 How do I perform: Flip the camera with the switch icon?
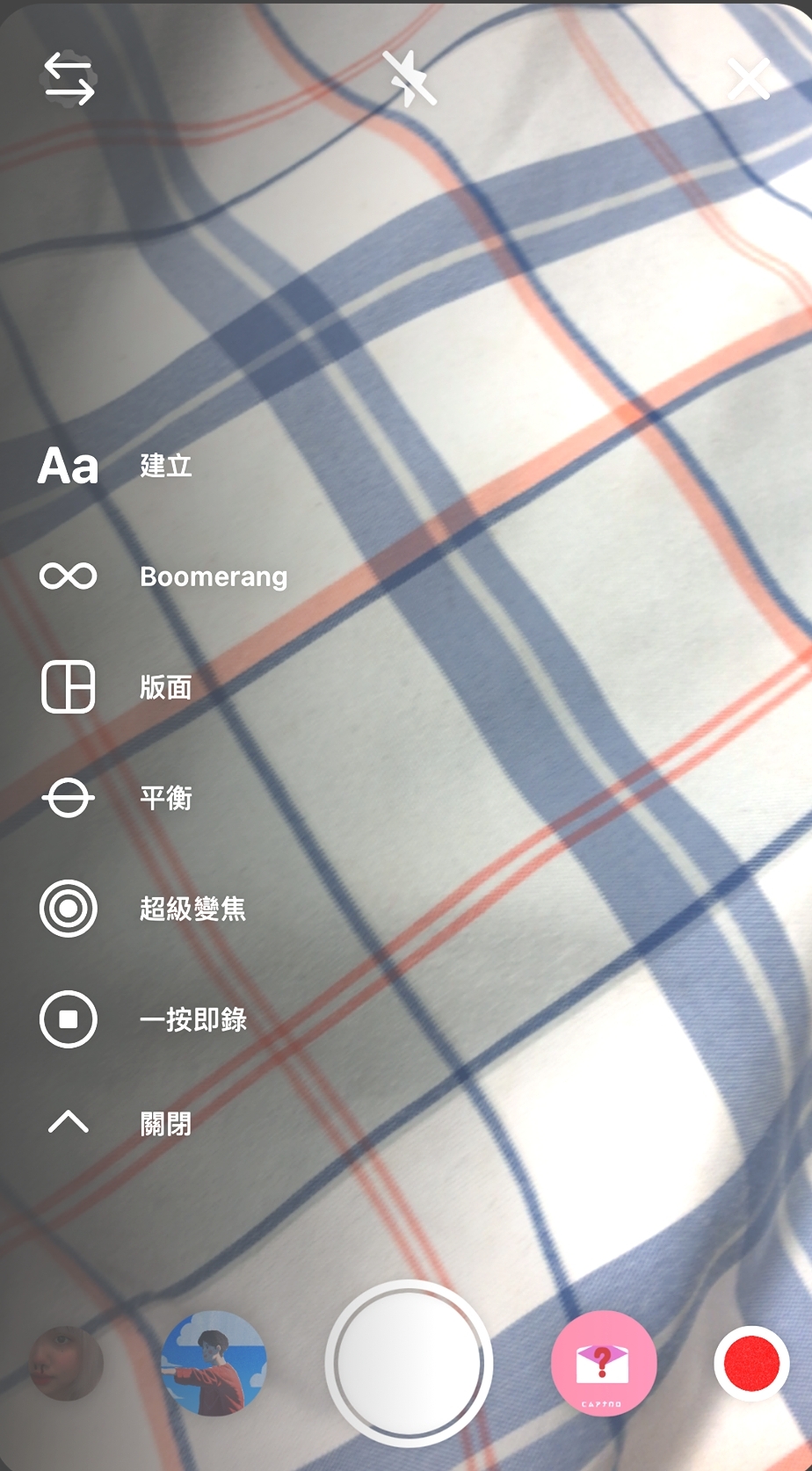click(x=69, y=79)
